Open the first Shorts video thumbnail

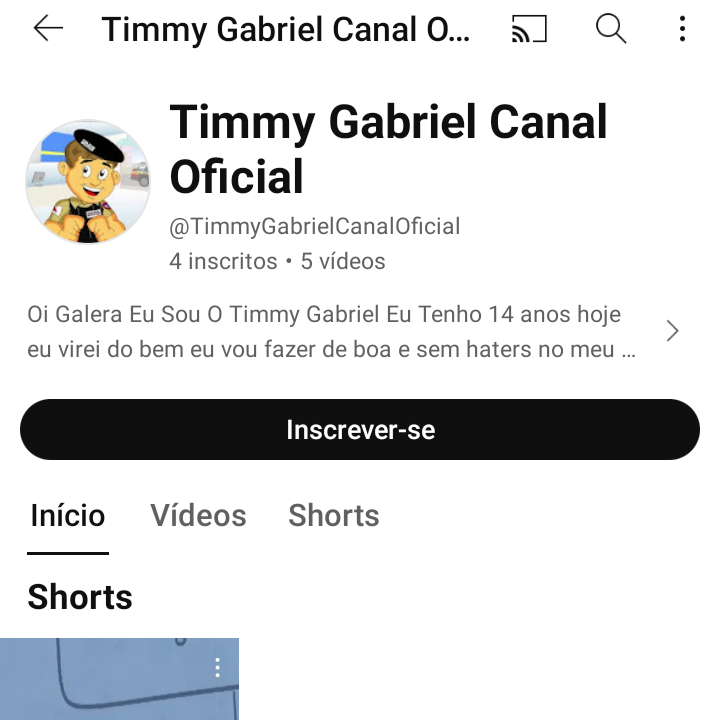(x=110, y=685)
